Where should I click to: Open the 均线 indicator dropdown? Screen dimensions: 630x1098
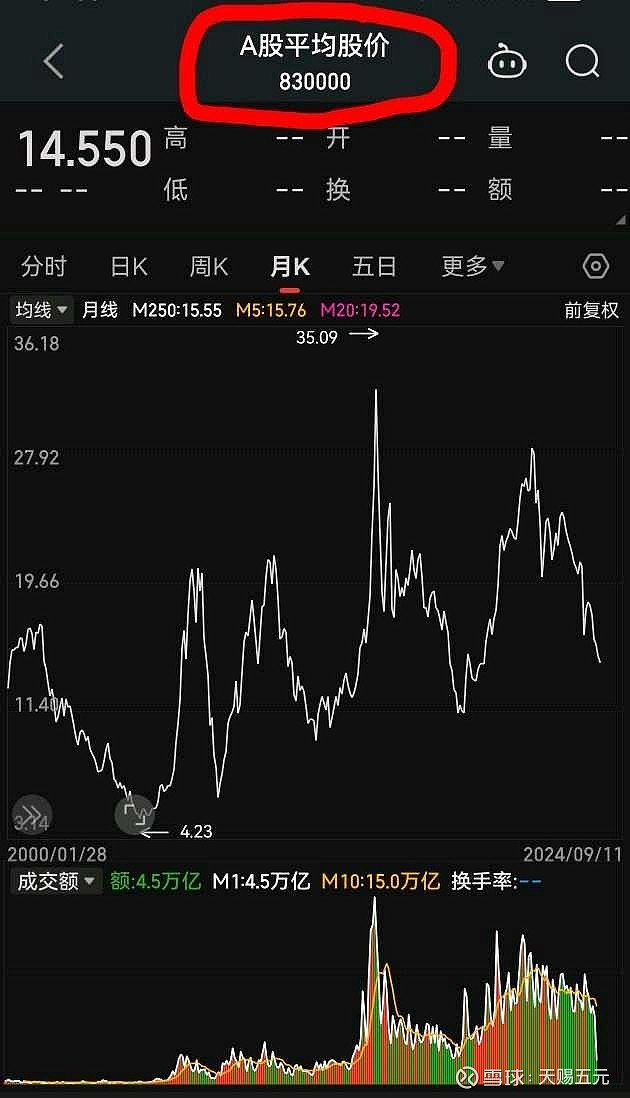(x=41, y=310)
